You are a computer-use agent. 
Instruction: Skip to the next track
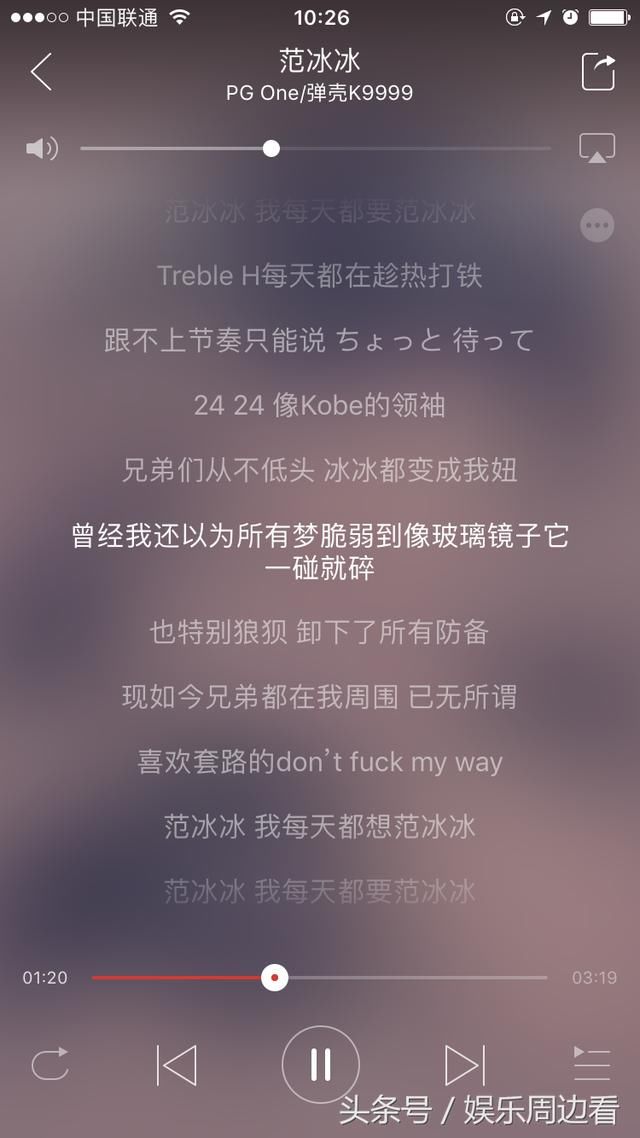(464, 1065)
